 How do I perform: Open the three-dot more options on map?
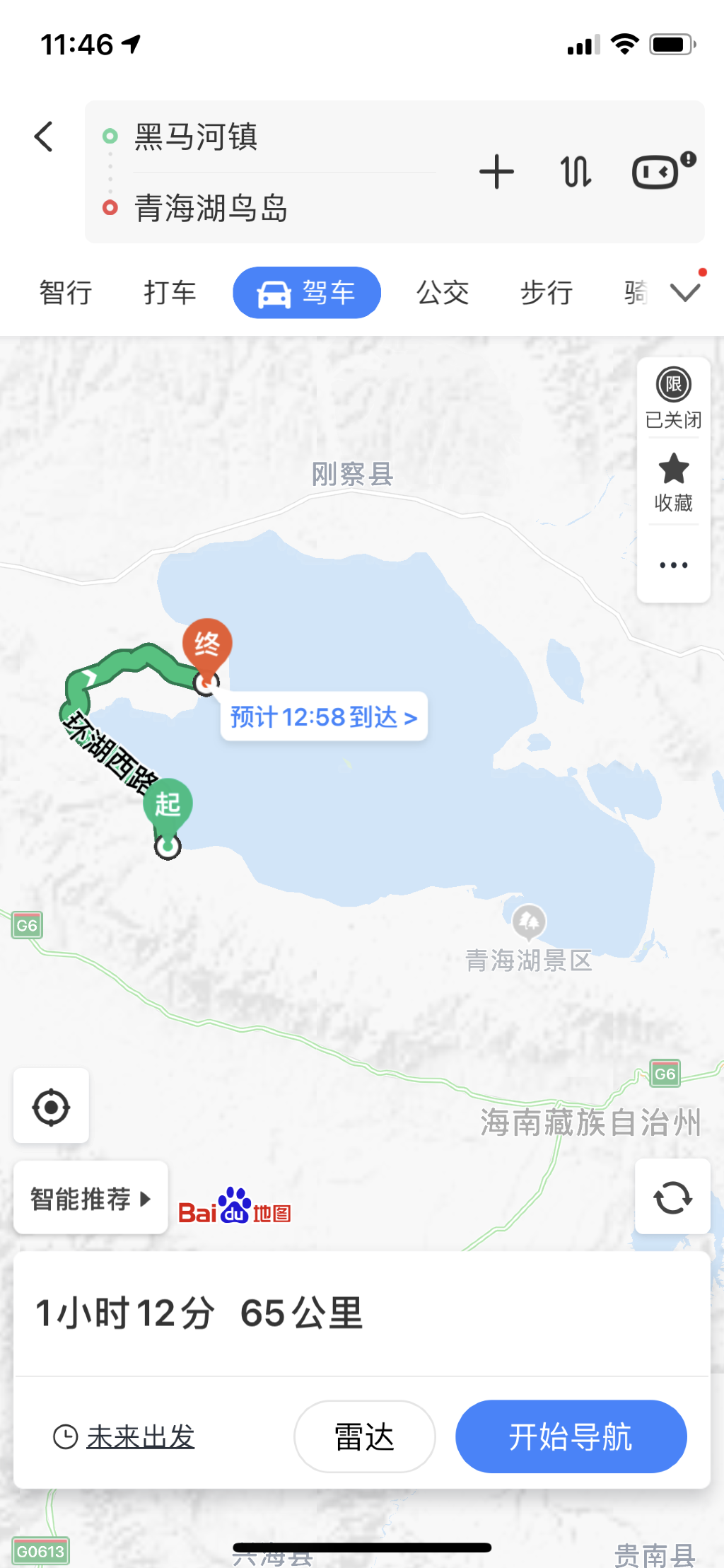(674, 564)
